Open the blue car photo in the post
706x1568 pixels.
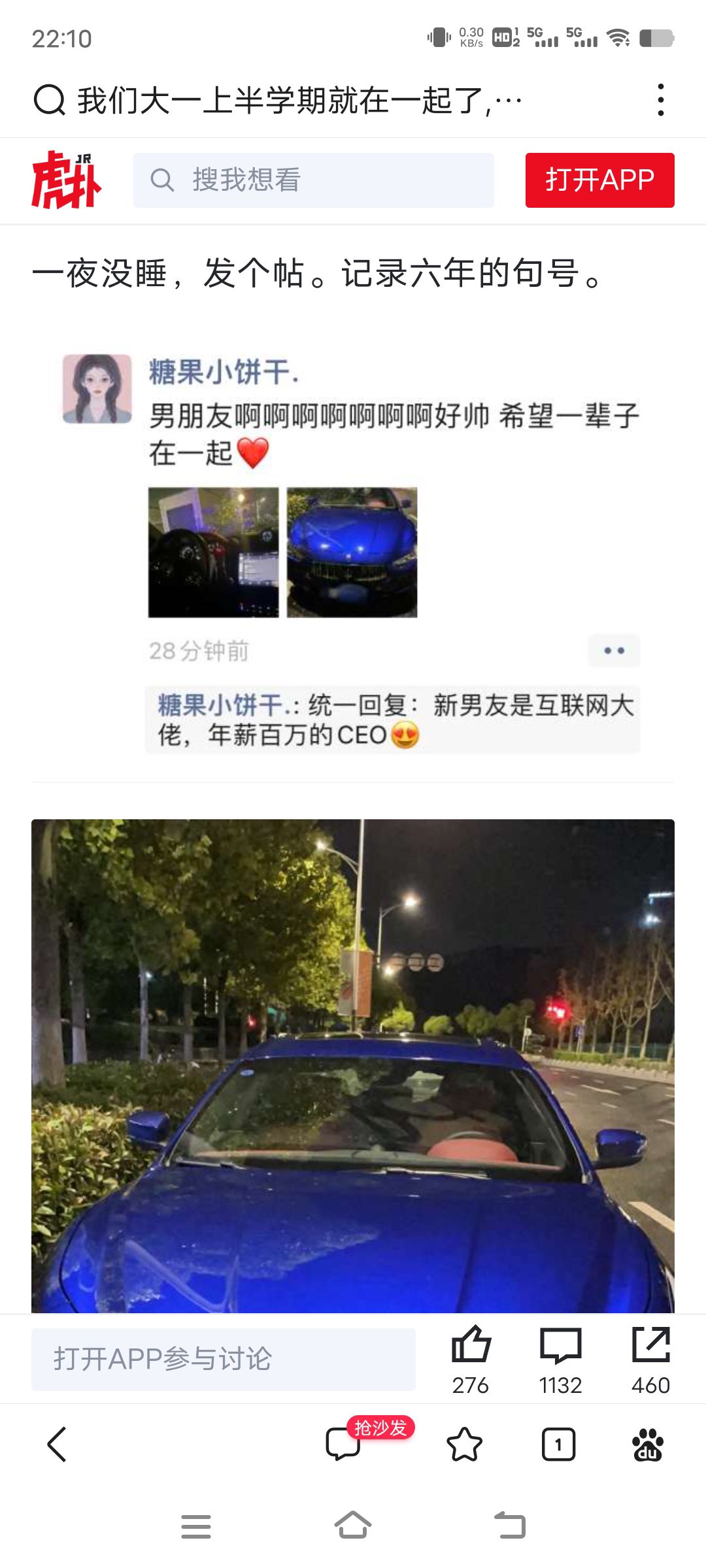tap(352, 1065)
